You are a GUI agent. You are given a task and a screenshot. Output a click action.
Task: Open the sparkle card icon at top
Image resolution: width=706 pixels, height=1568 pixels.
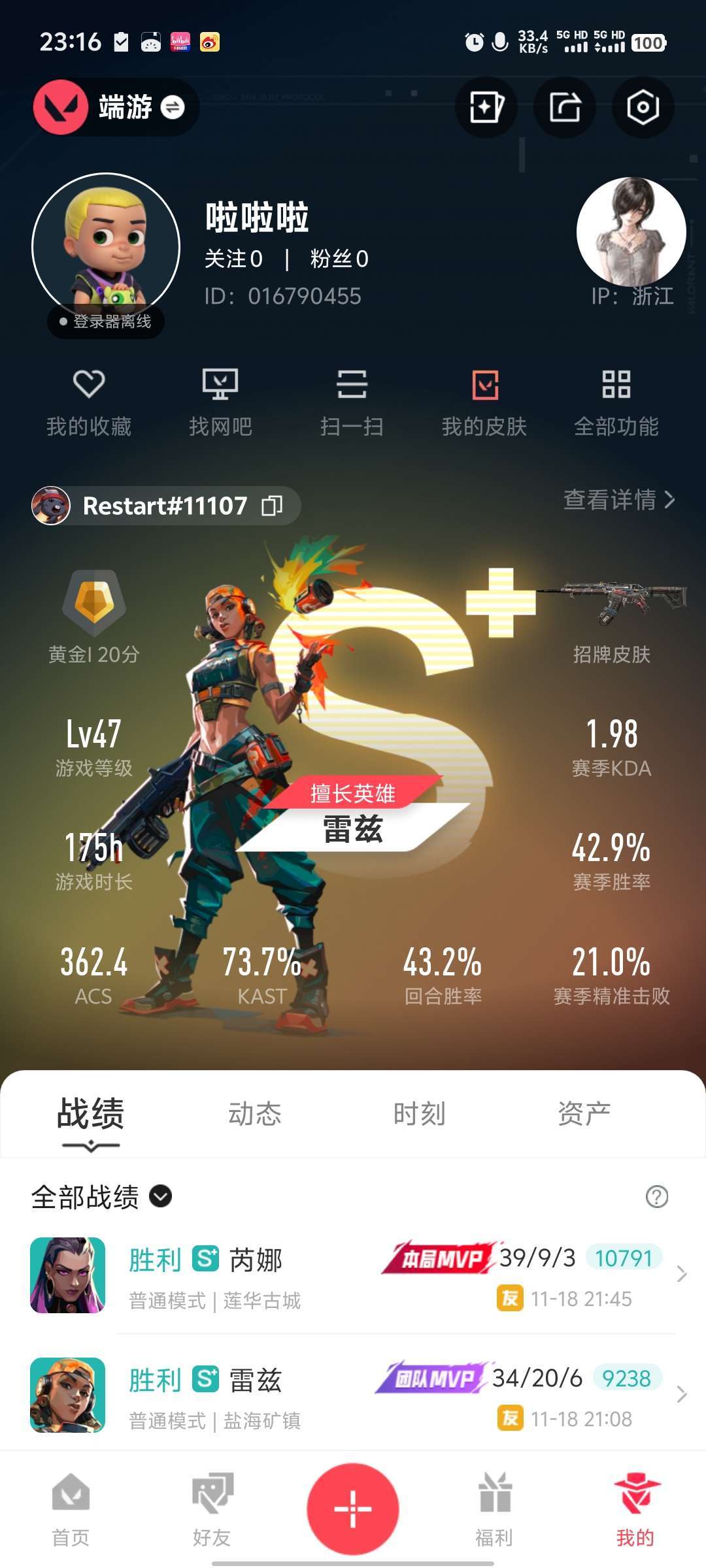pos(486,107)
